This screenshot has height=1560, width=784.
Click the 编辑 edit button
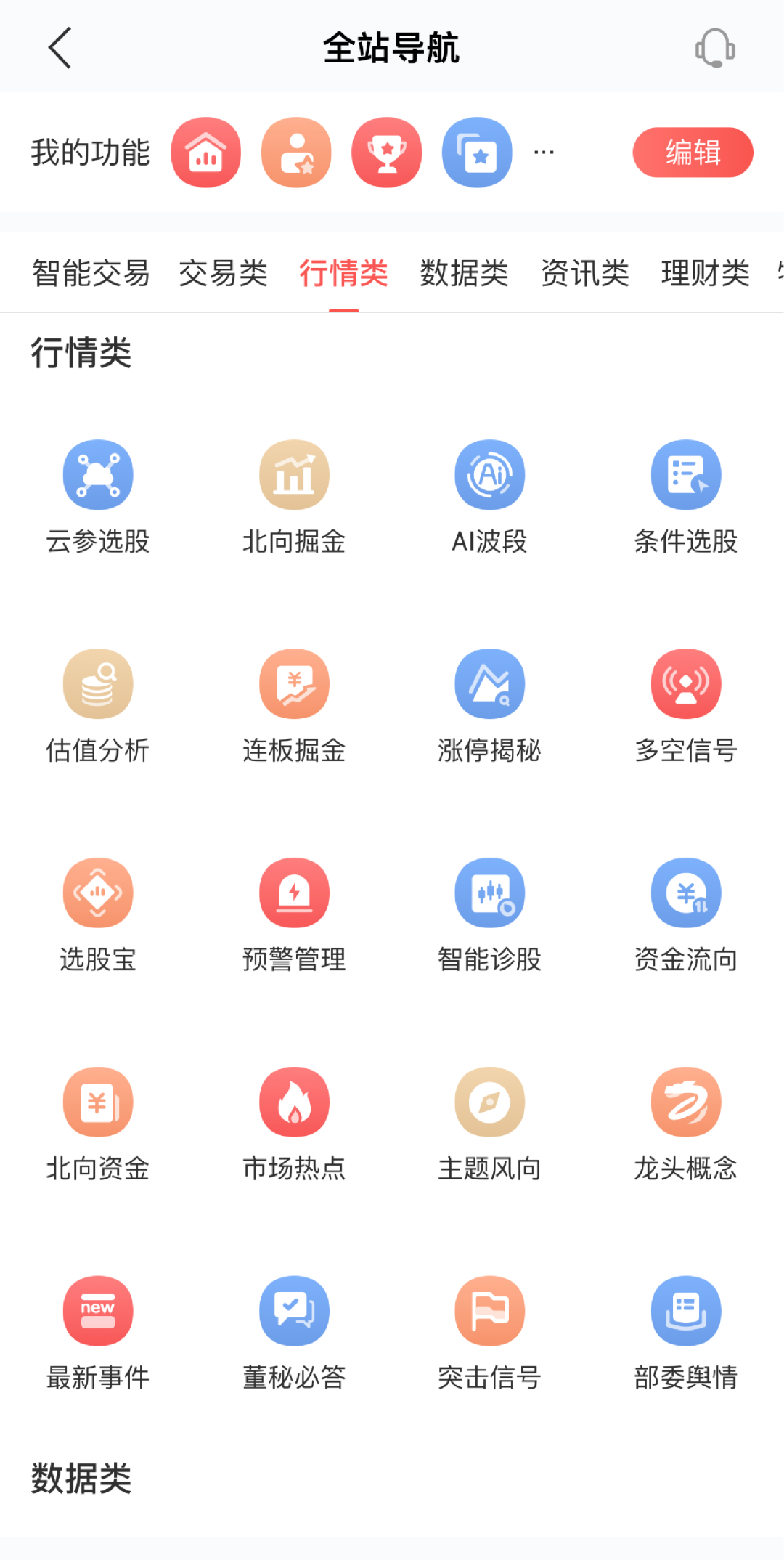pyautogui.click(x=692, y=153)
